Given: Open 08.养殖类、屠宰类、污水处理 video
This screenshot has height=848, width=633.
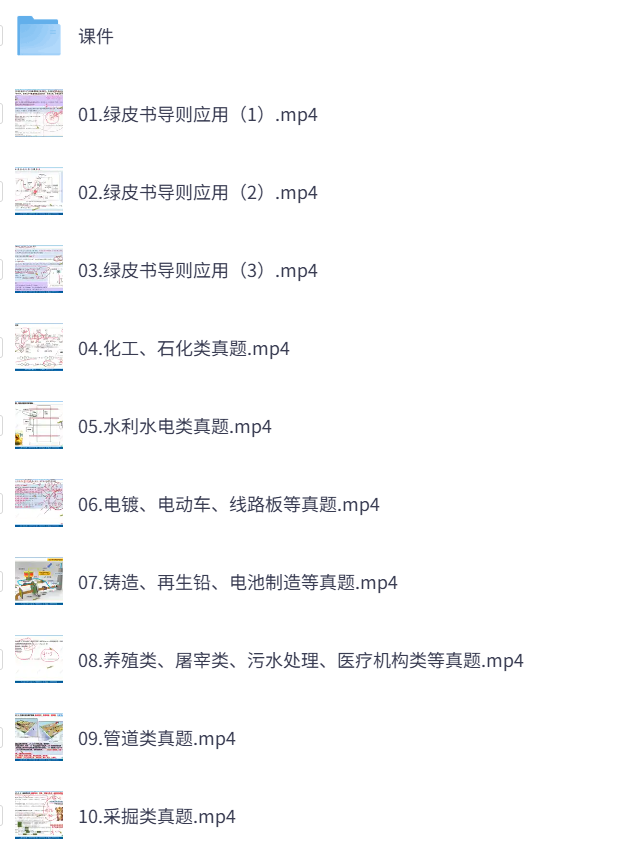Looking at the screenshot, I should point(300,661).
